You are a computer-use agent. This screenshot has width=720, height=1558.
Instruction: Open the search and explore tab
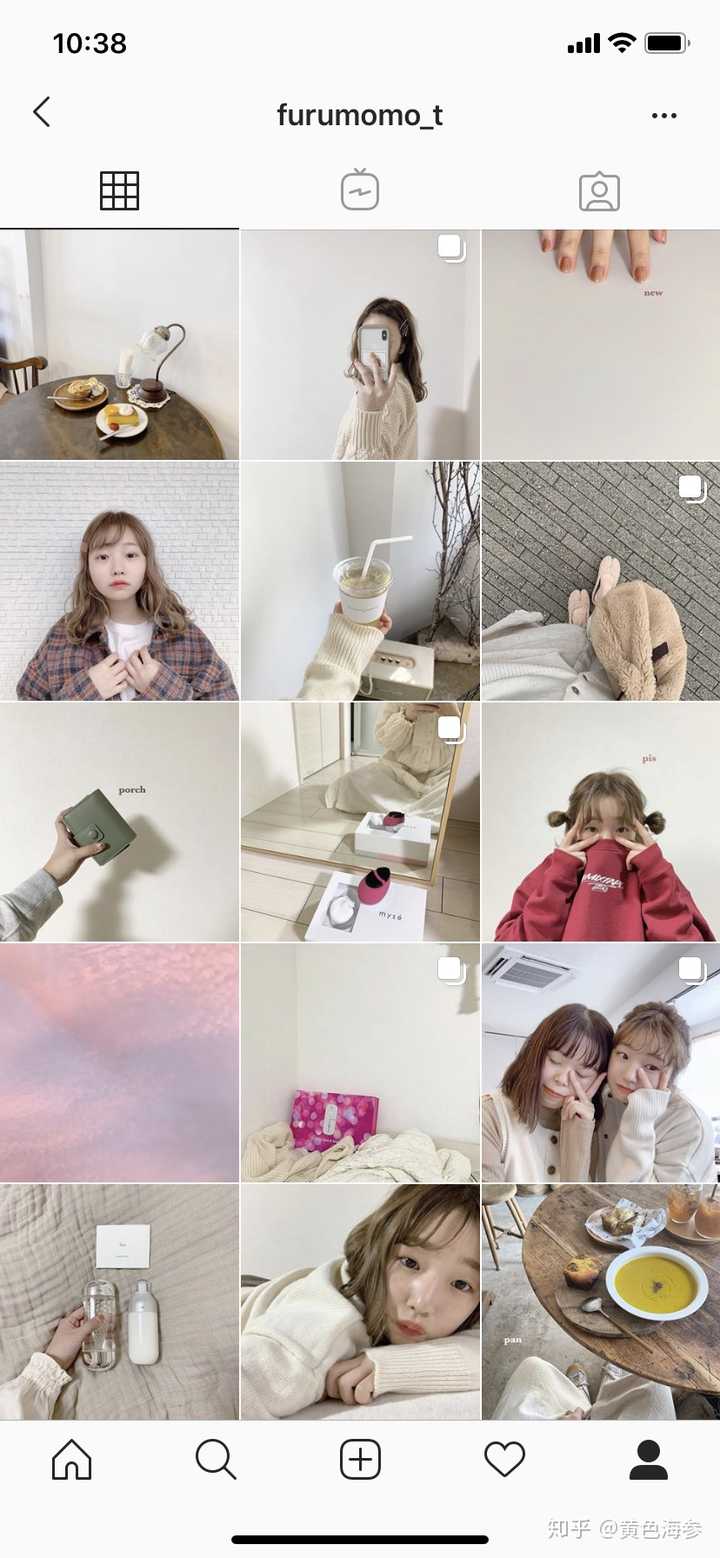(216, 1460)
